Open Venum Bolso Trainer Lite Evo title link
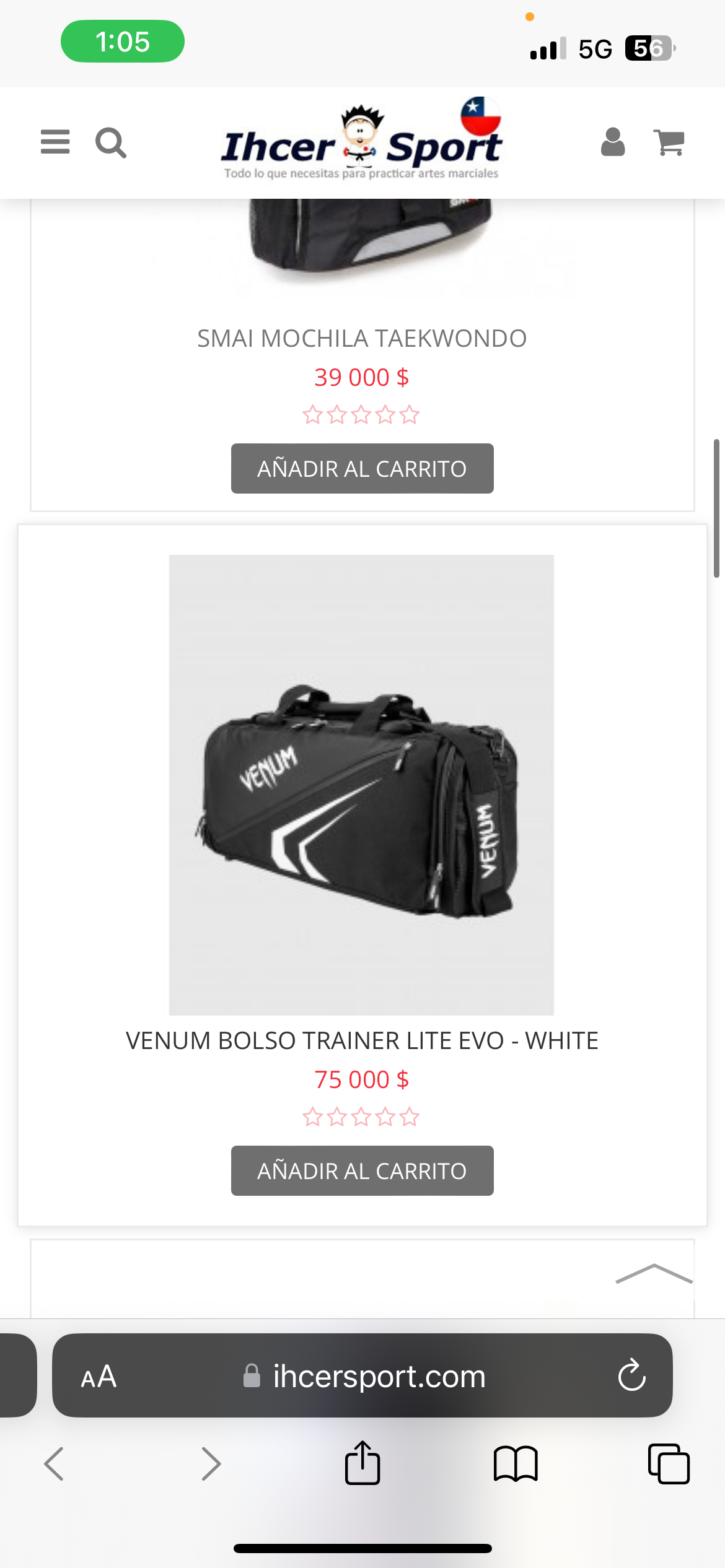This screenshot has width=725, height=1568. coord(362,1040)
